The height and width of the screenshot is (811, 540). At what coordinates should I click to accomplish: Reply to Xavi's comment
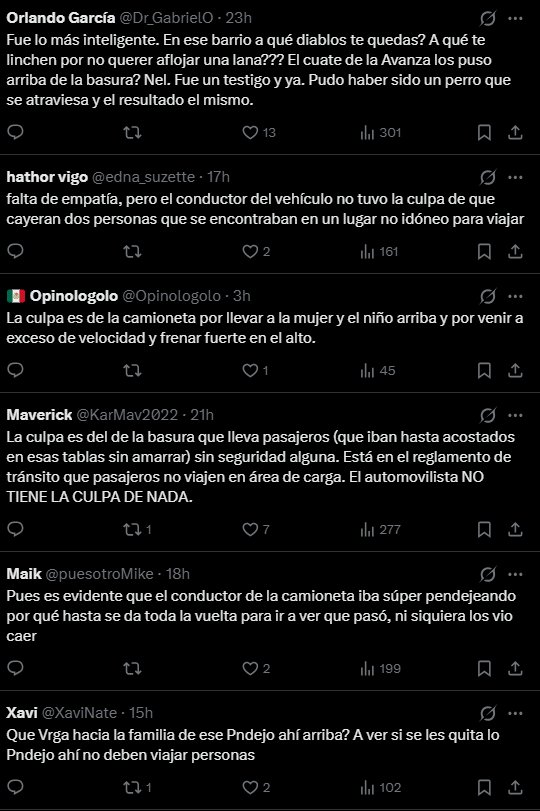point(16,787)
